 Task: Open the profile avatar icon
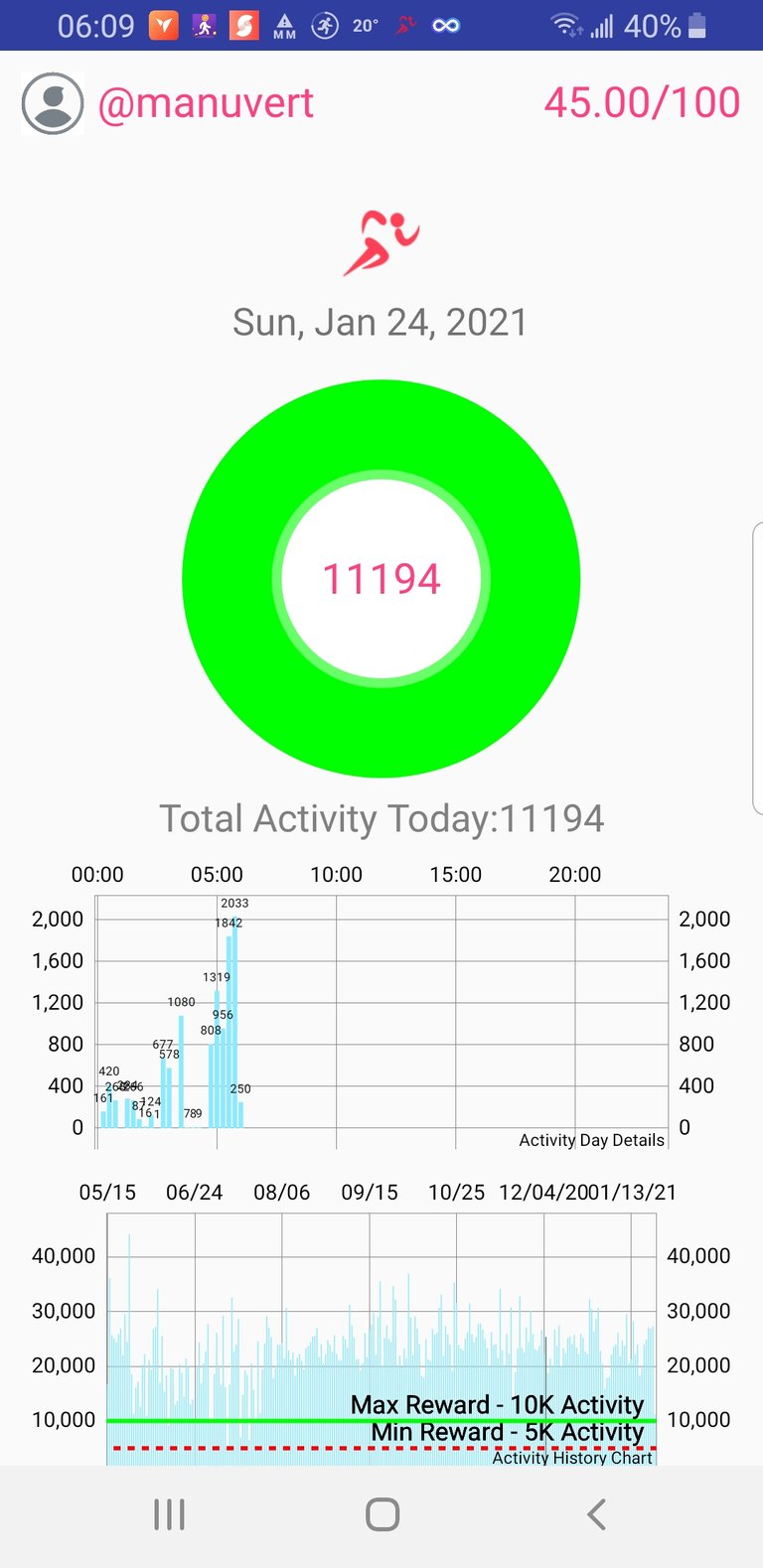(x=53, y=103)
